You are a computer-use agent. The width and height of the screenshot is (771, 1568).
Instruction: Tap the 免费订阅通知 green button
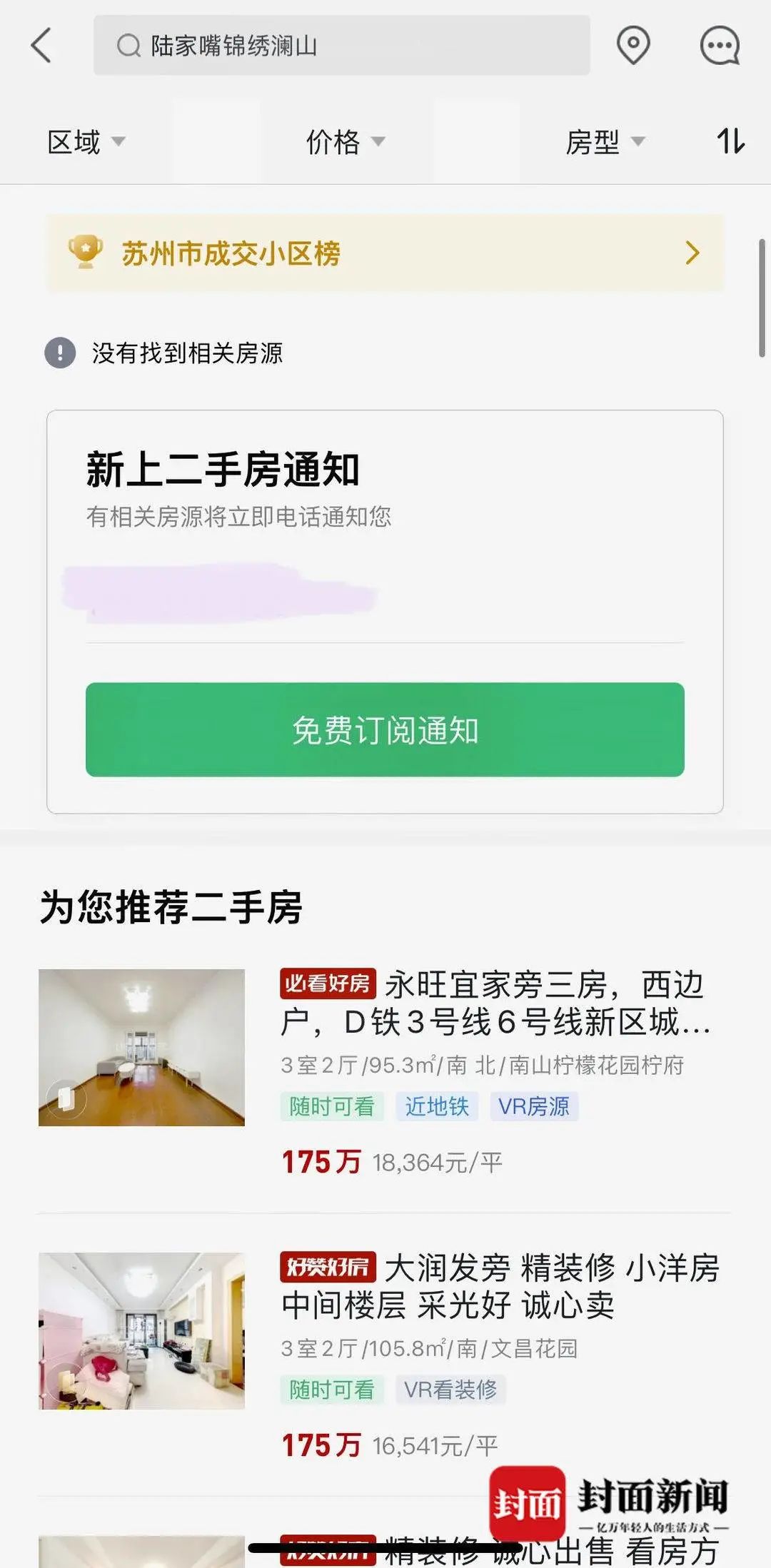click(x=385, y=729)
